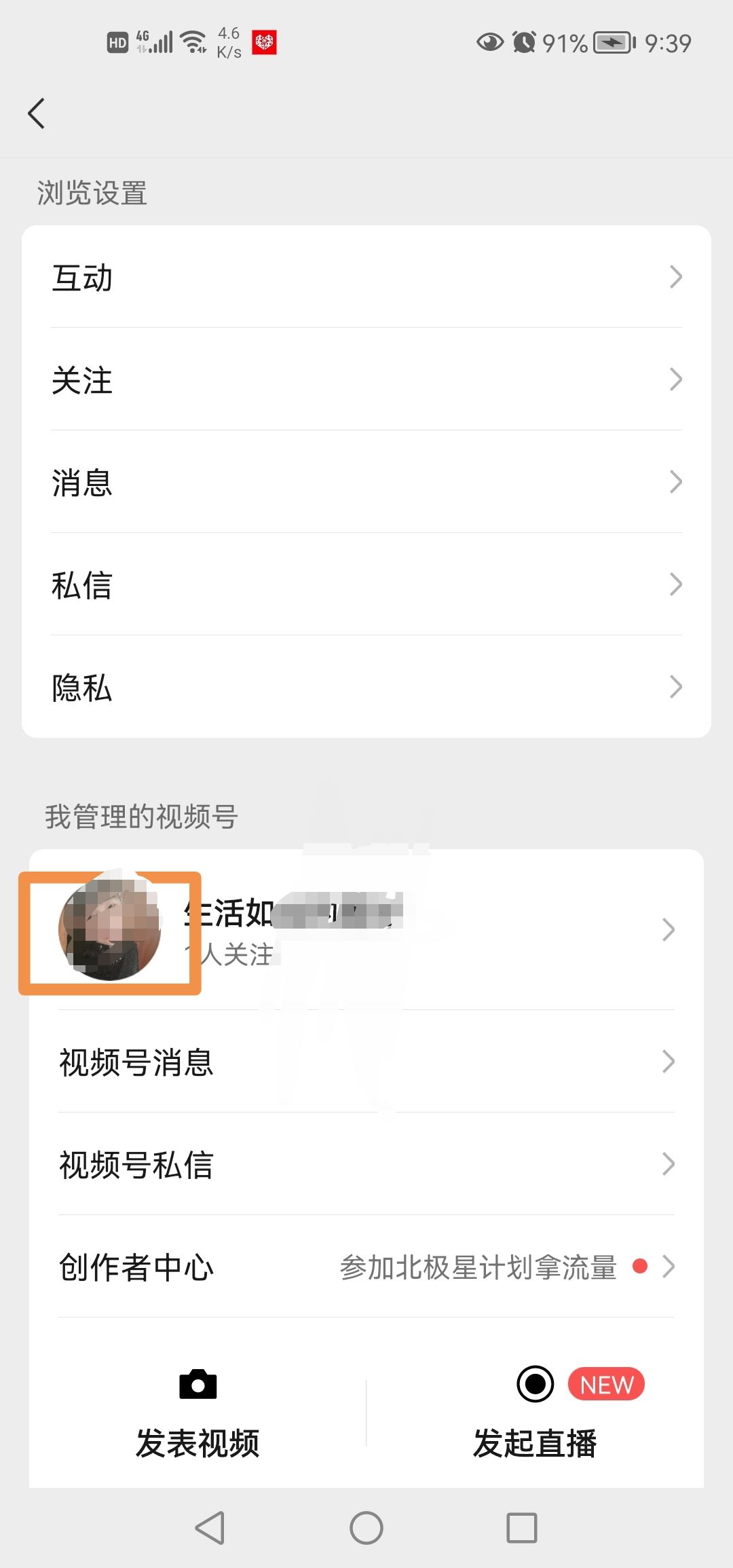Image resolution: width=733 pixels, height=1568 pixels.
Task: Tap the alarm clock icon in the status bar
Action: point(523,42)
